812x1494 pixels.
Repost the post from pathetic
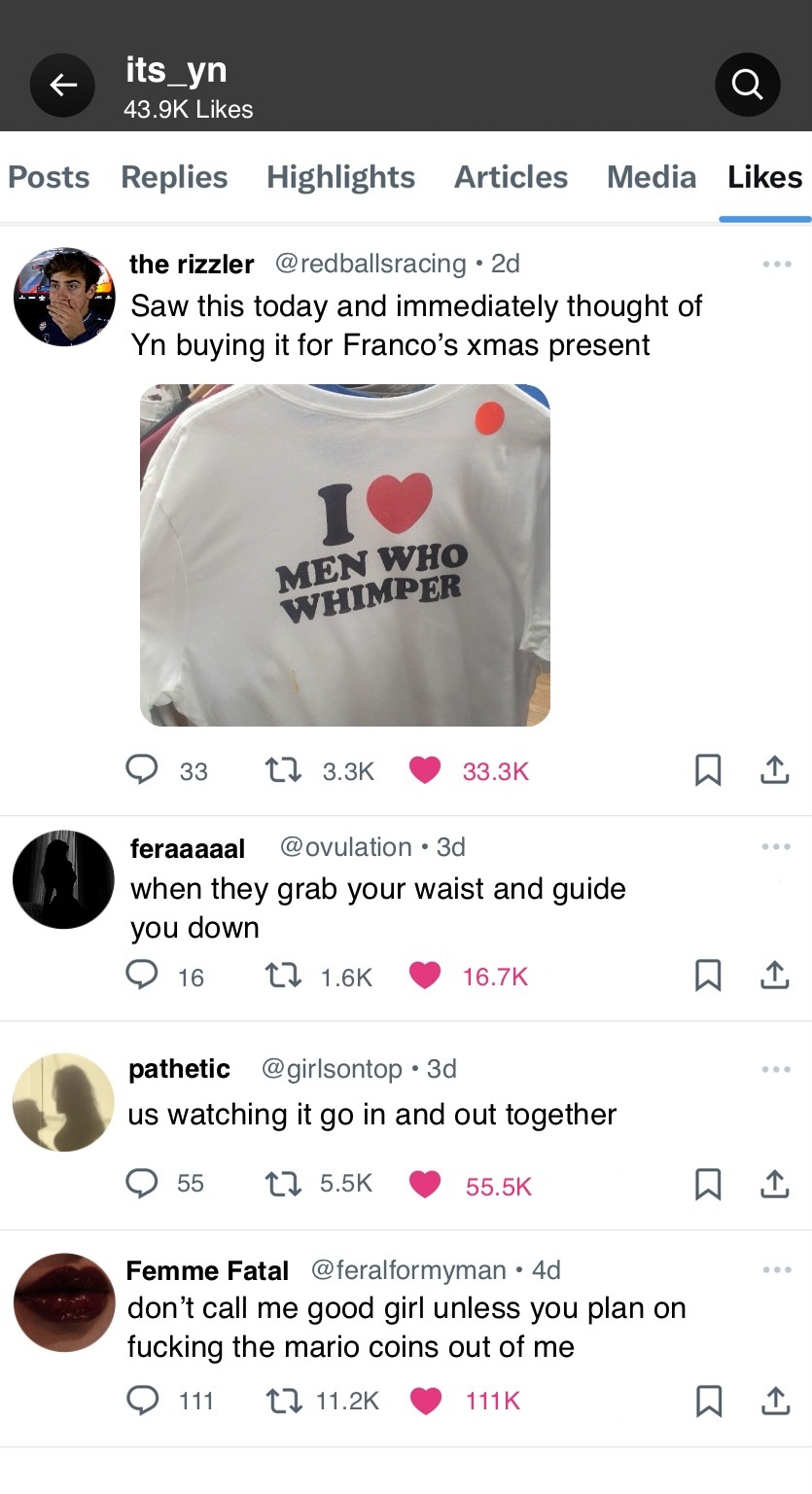282,1183
